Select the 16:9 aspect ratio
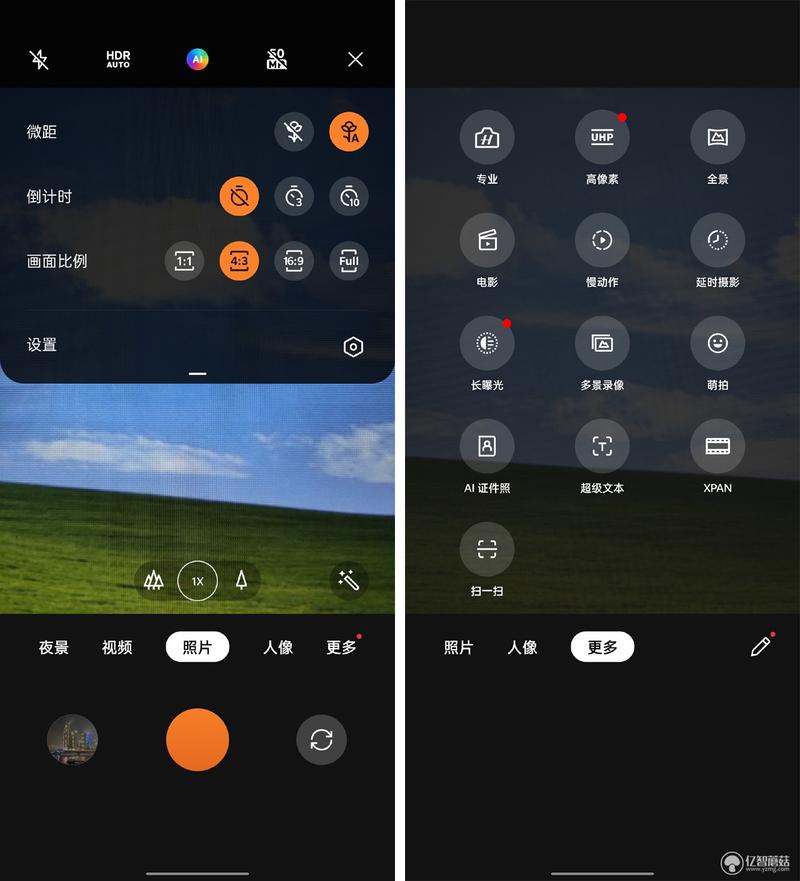800x881 pixels. (x=294, y=262)
